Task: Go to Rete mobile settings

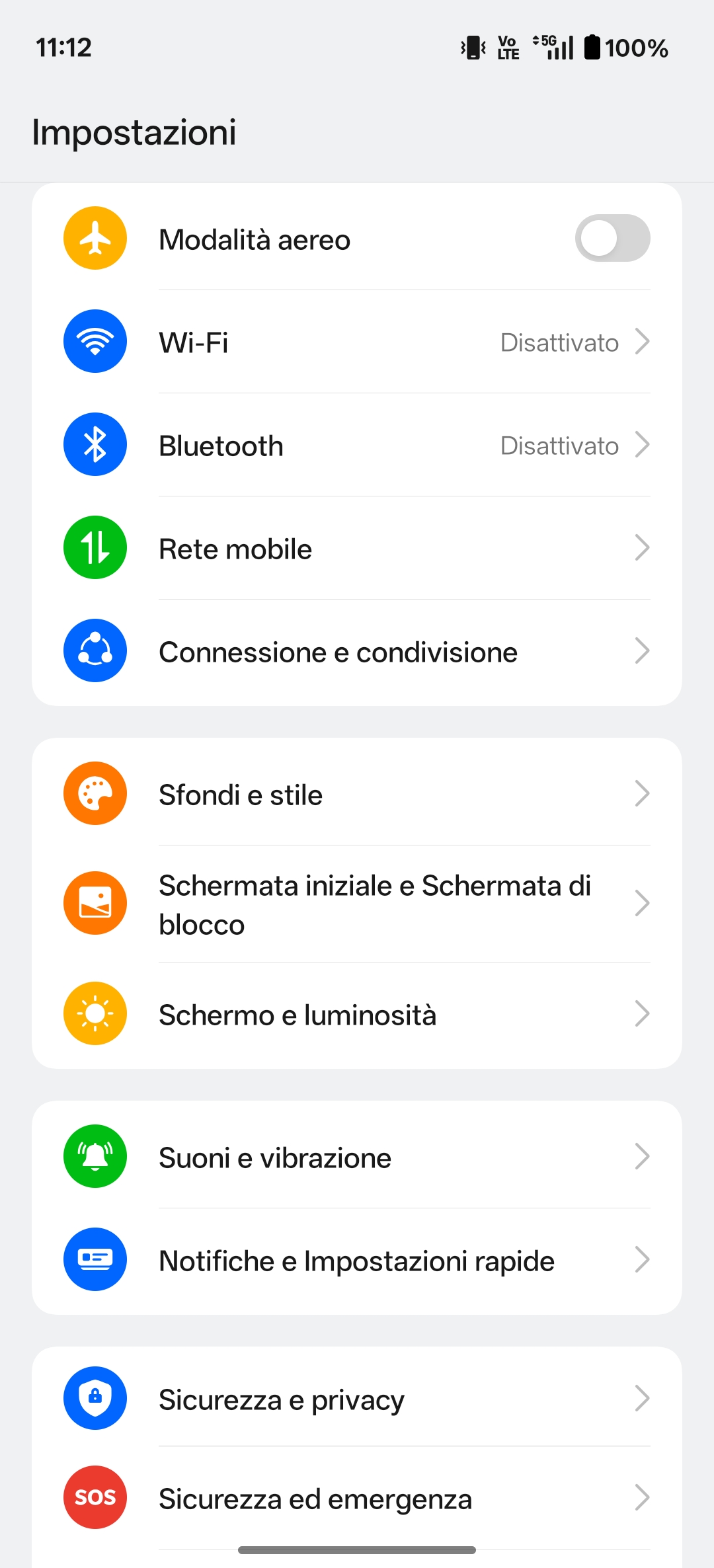Action: (x=357, y=549)
